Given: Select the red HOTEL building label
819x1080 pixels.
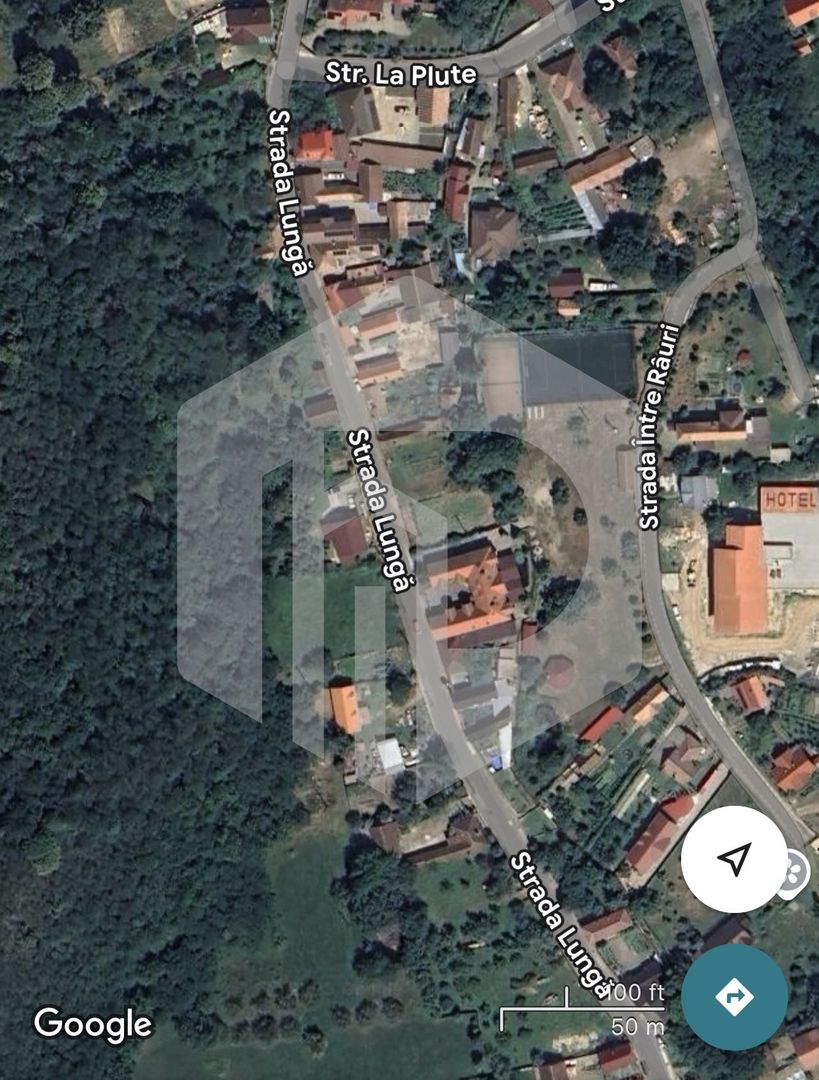Looking at the screenshot, I should pos(789,497).
